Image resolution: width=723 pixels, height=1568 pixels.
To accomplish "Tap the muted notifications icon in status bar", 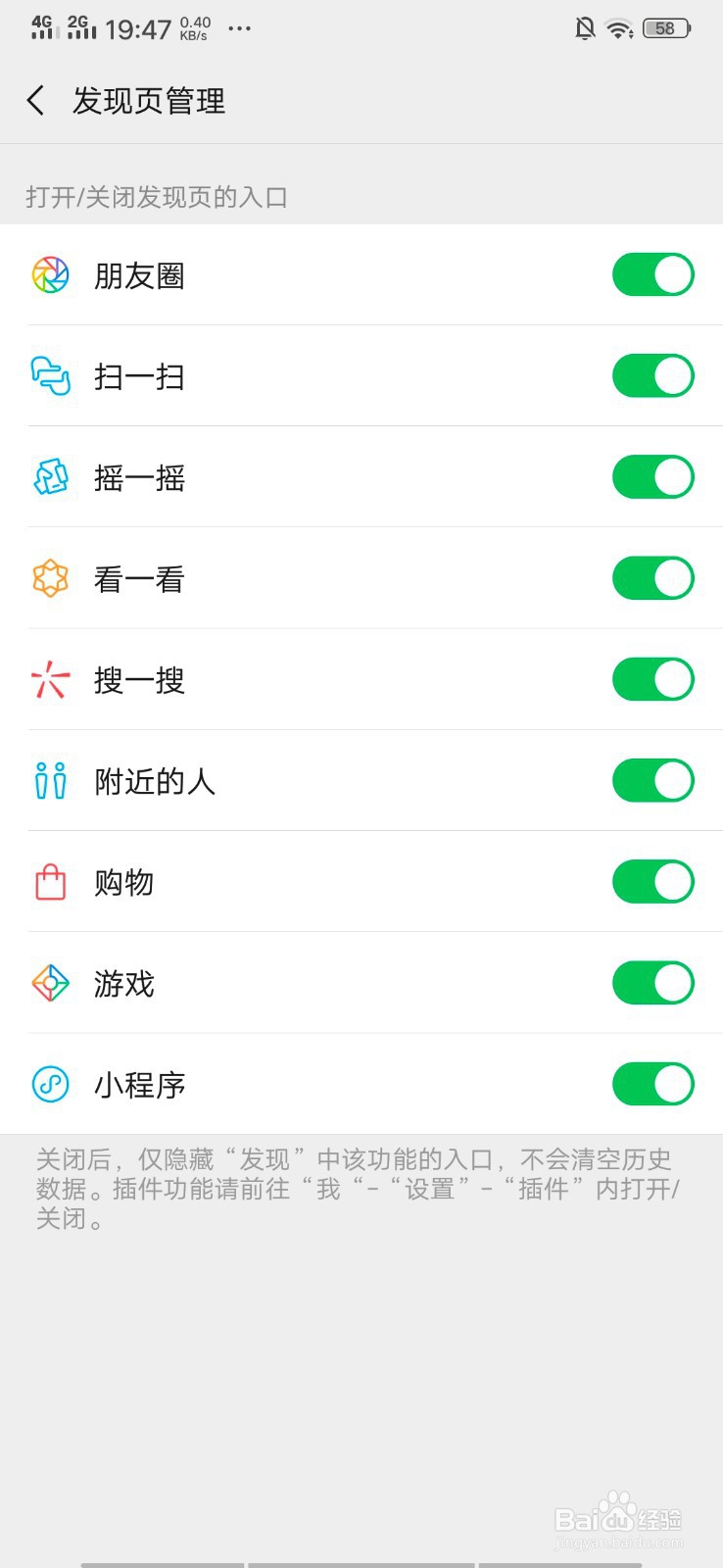I will pos(583,28).
